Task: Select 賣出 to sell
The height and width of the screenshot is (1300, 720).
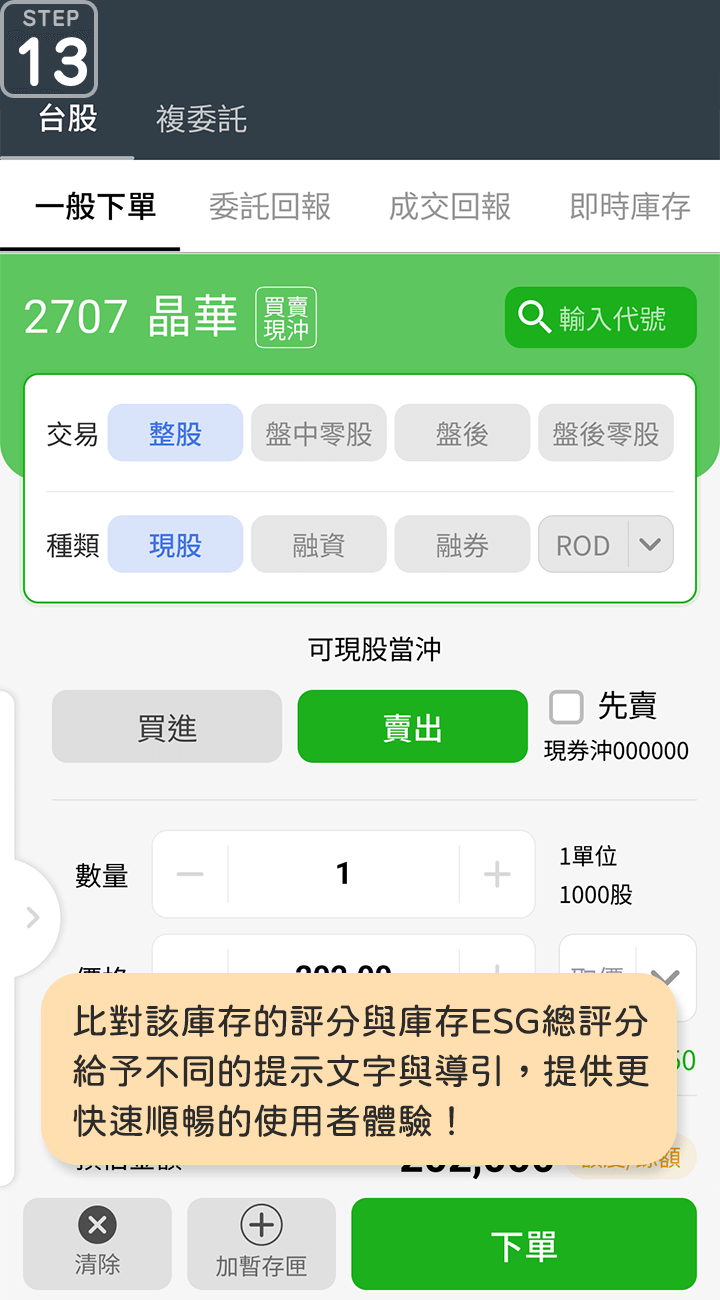Action: pyautogui.click(x=412, y=727)
